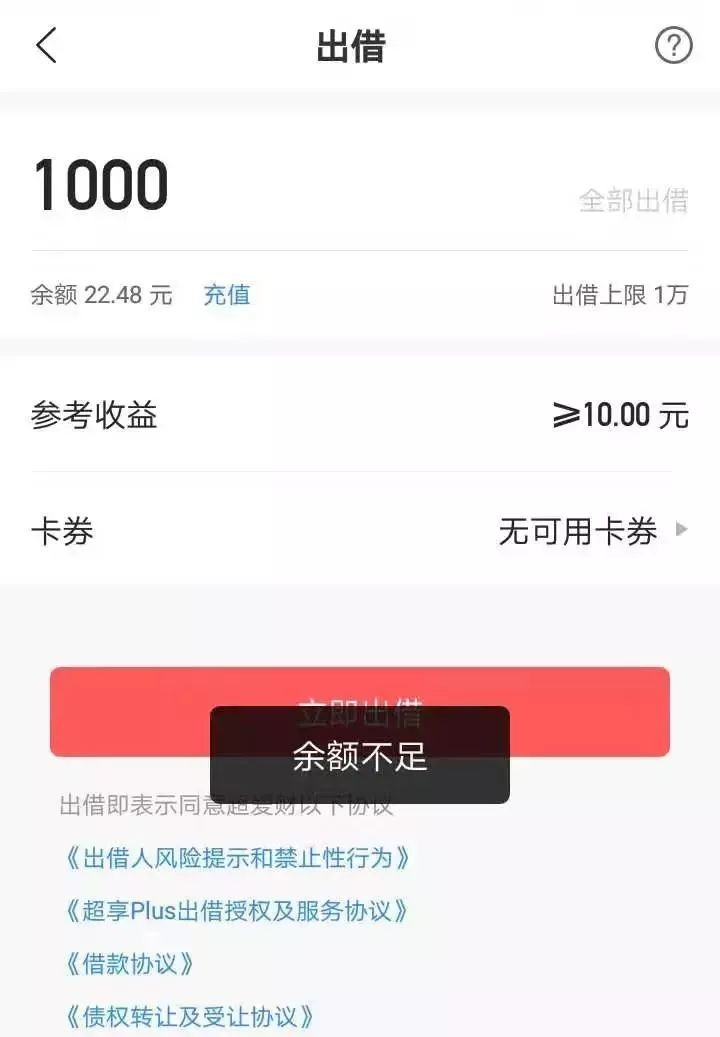Open the help question mark icon
The height and width of the screenshot is (1037, 720).
coord(675,45)
